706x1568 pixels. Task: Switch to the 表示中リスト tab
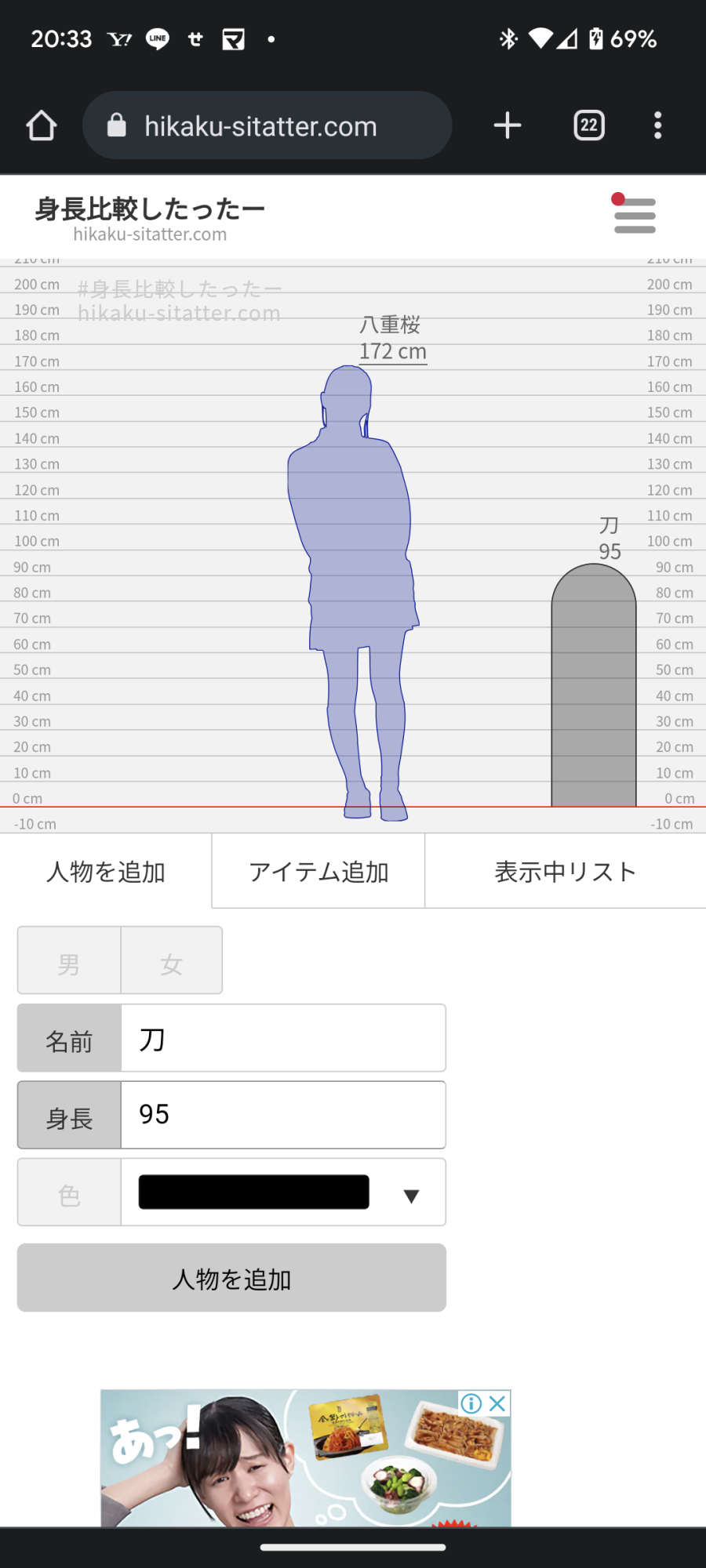[x=566, y=872]
